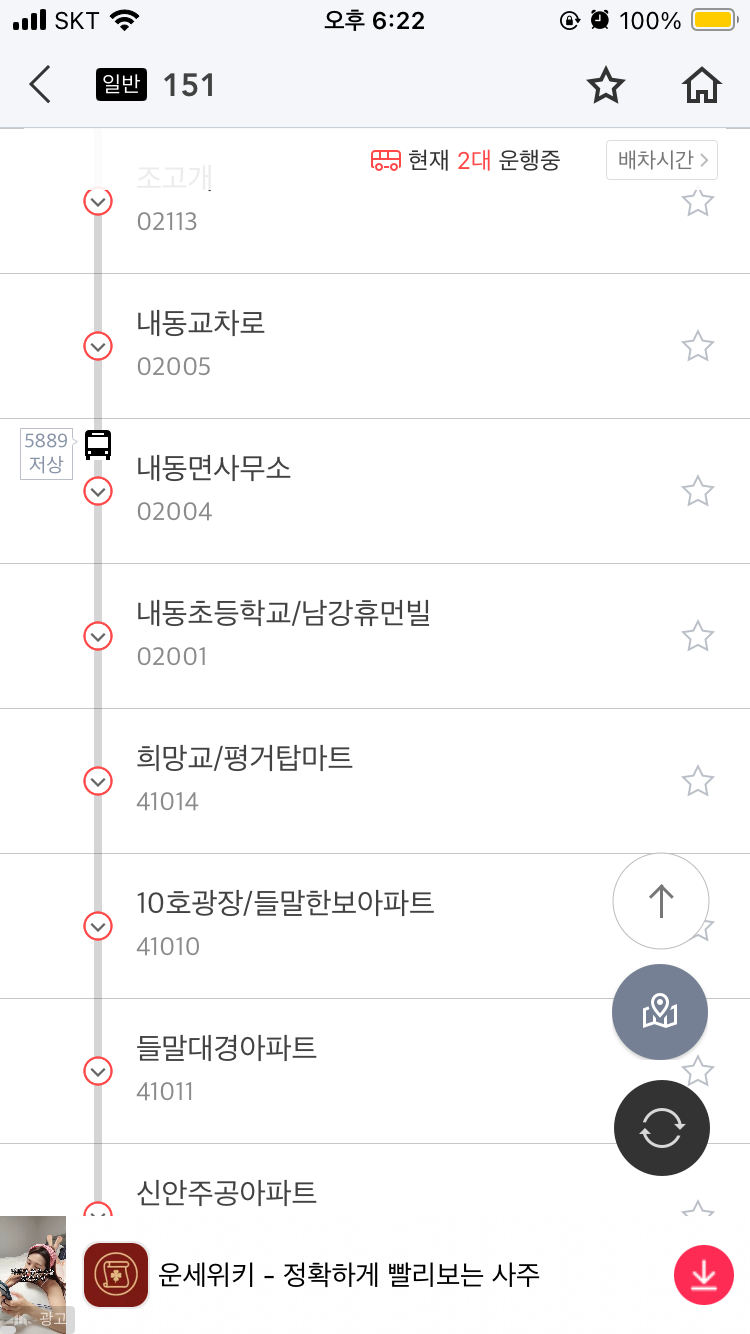The height and width of the screenshot is (1334, 750).
Task: Star the 내동면사무소 stop
Action: coord(697,491)
